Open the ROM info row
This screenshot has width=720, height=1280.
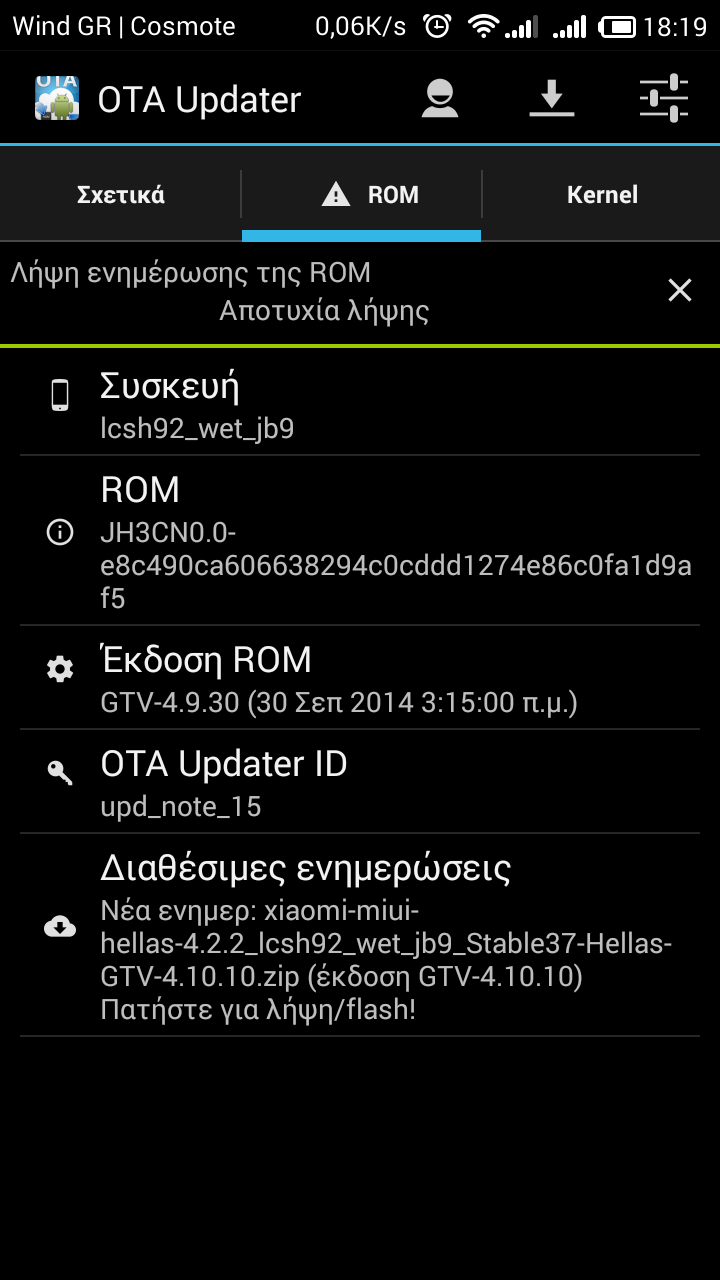tap(360, 540)
